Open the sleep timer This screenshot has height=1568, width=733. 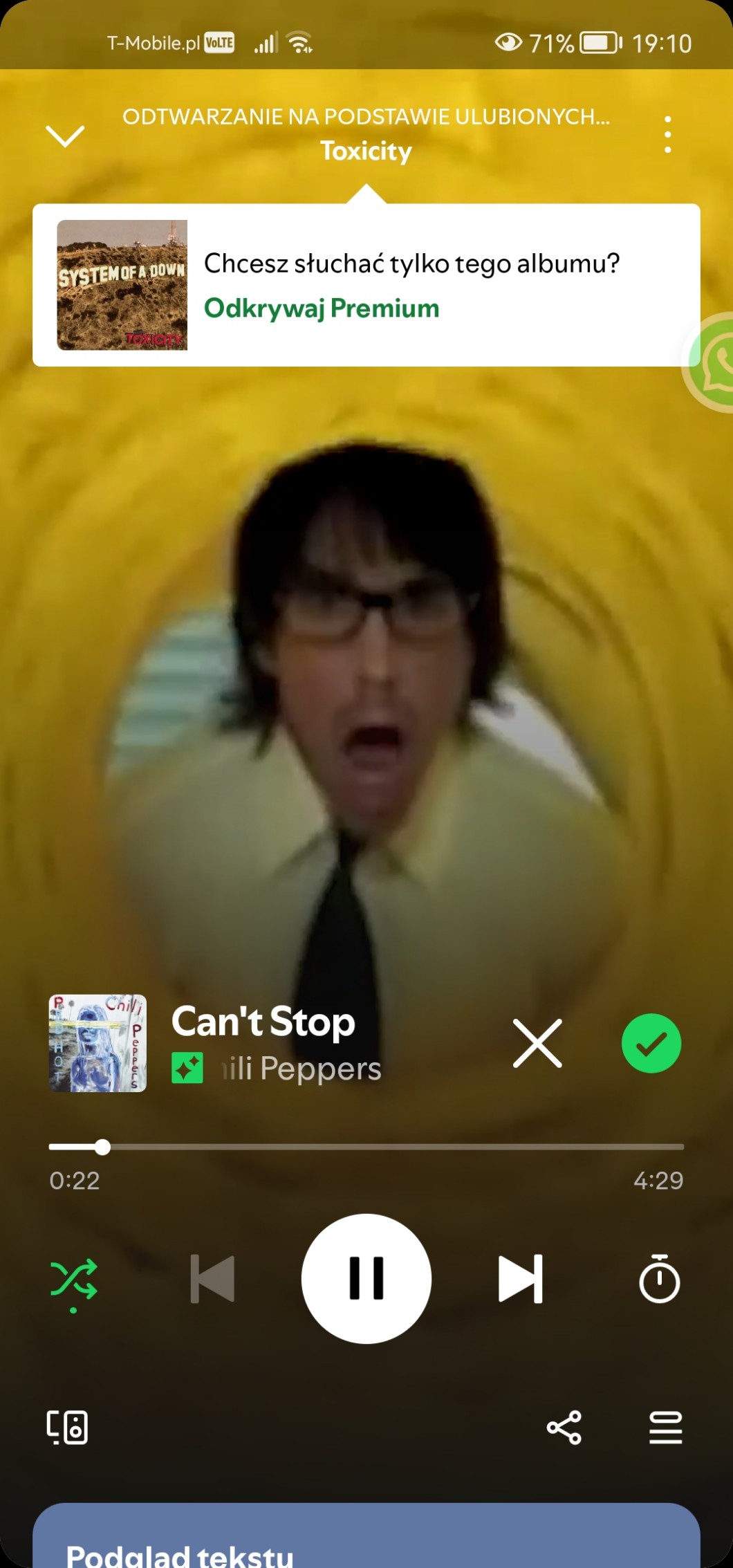659,1278
